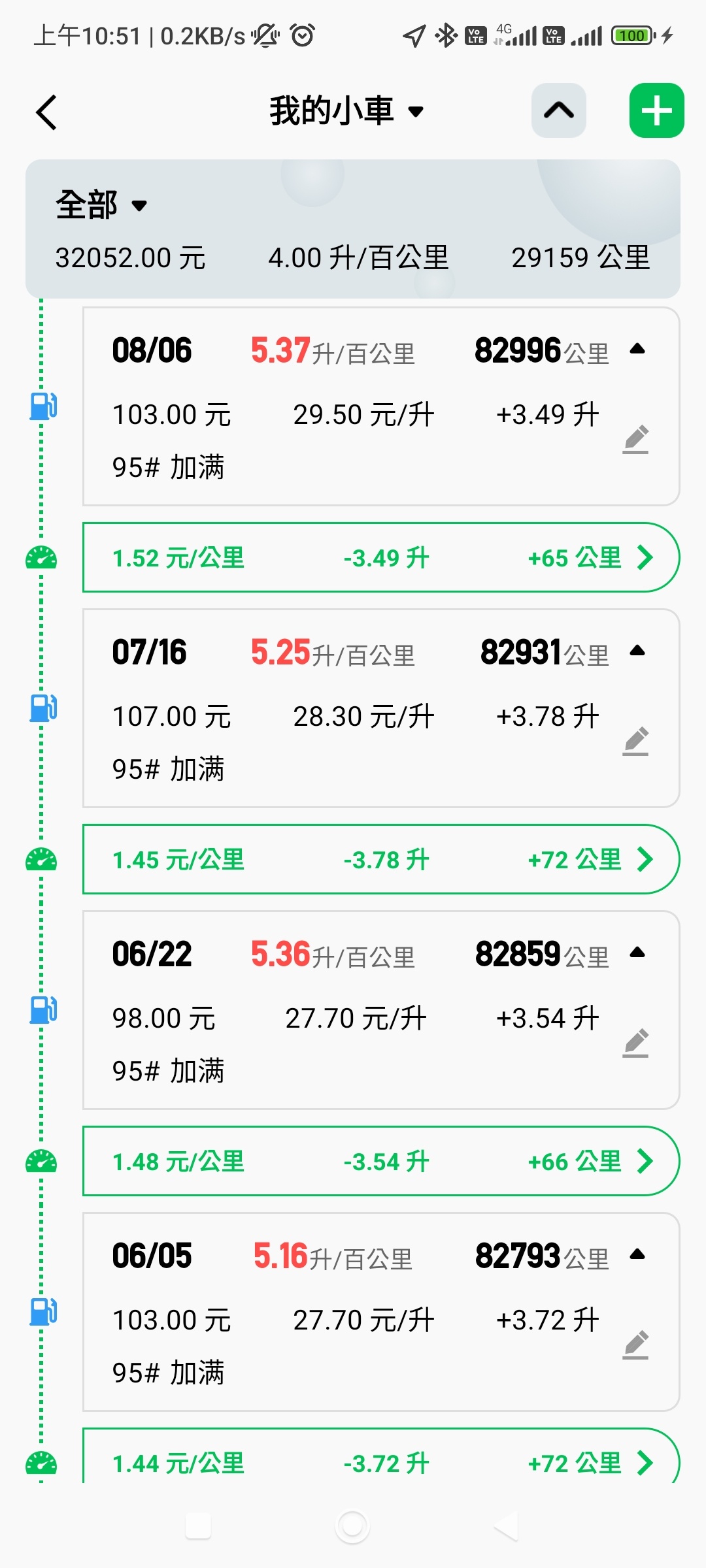Open the 1.52 元/公里 trip details
Viewport: 706px width, 1568px height.
(x=381, y=557)
